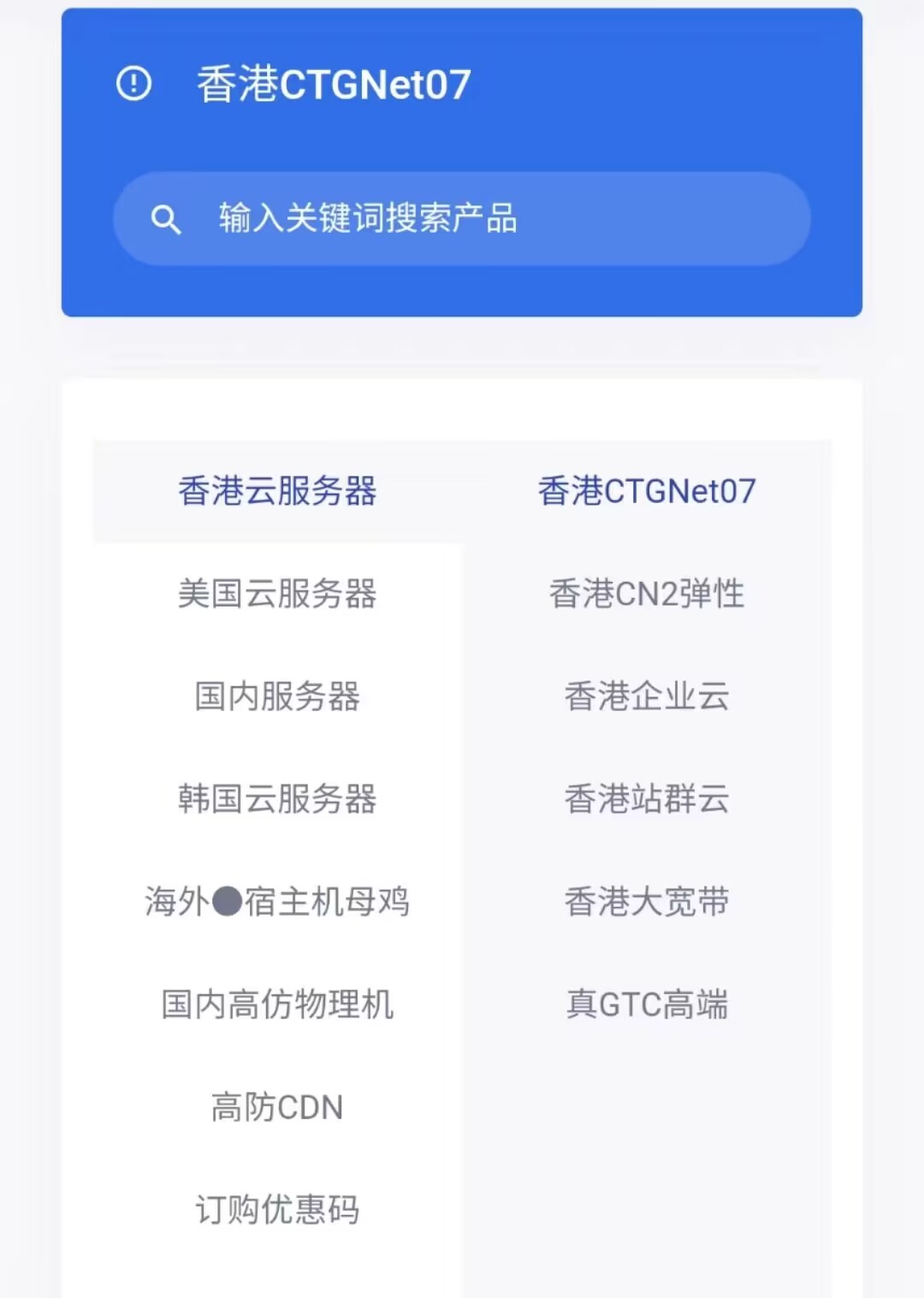924x1298 pixels.
Task: Open the 海外独宿主机母鸡 category
Action: pyautogui.click(x=277, y=902)
